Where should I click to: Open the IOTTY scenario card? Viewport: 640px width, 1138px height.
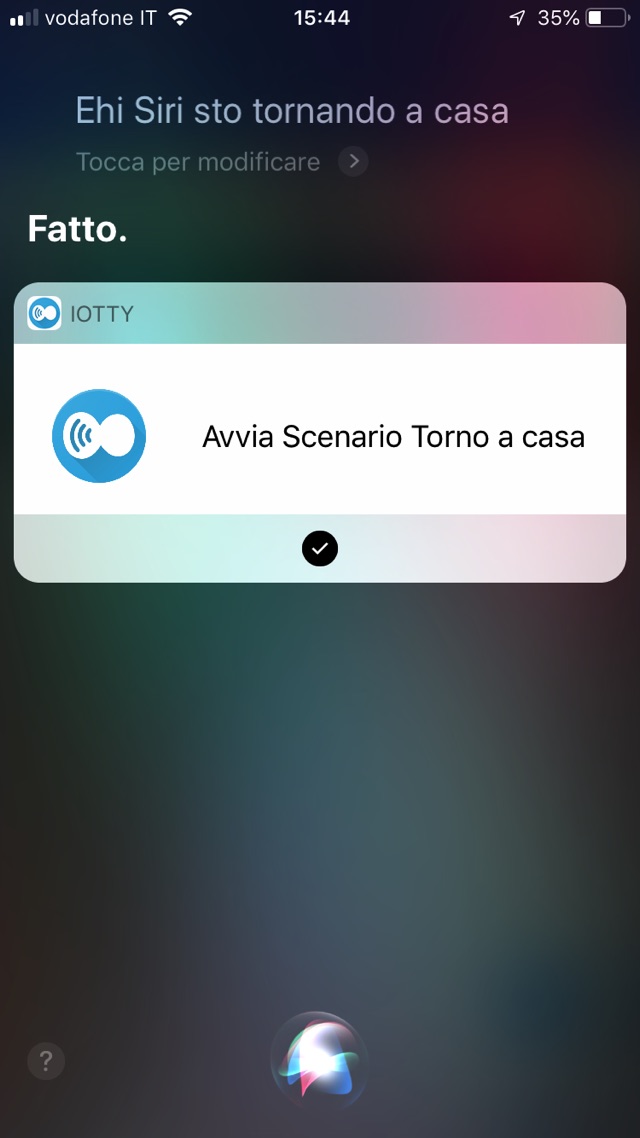point(320,430)
